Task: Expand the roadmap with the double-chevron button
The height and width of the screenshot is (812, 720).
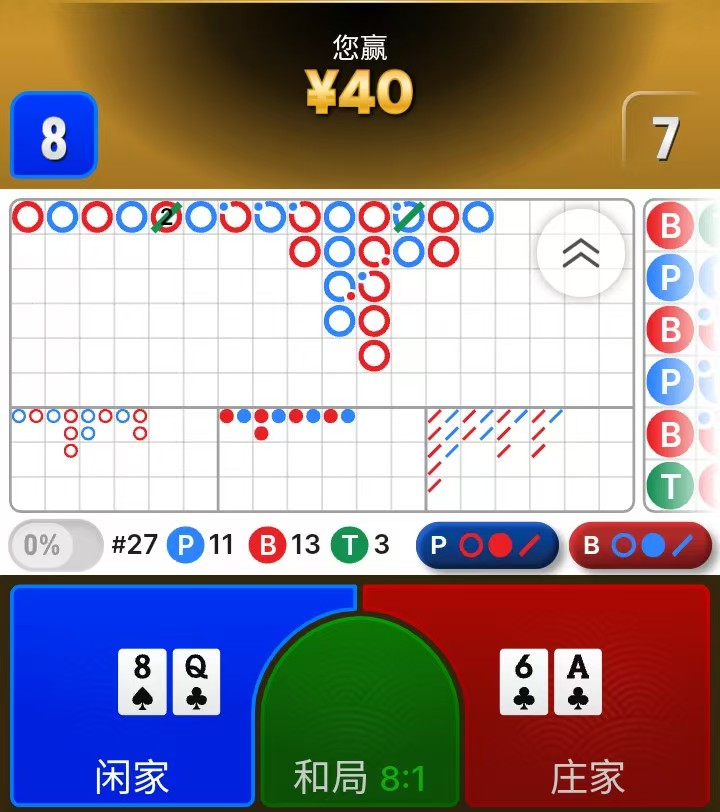Action: coord(581,254)
